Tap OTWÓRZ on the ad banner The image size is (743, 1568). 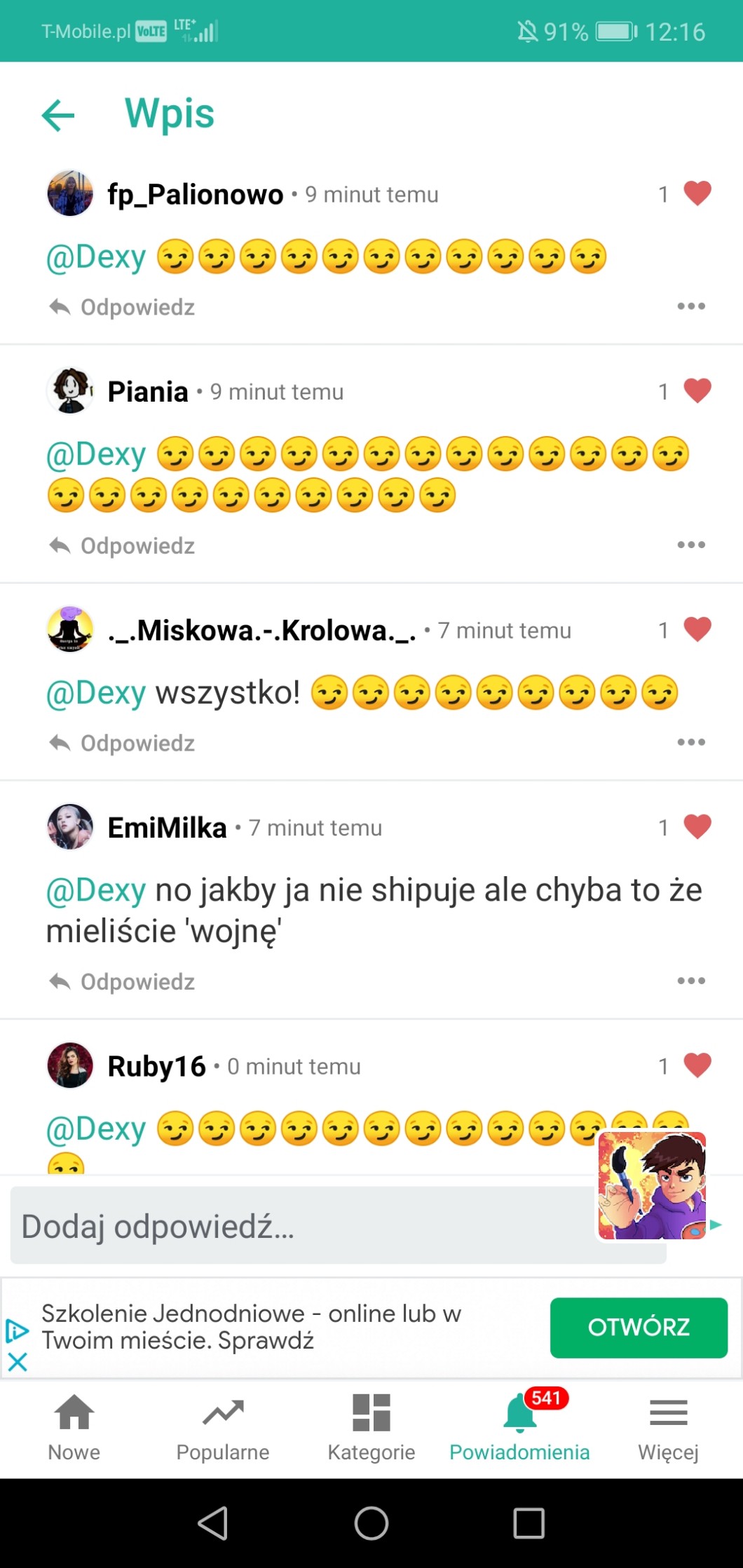click(x=638, y=1327)
